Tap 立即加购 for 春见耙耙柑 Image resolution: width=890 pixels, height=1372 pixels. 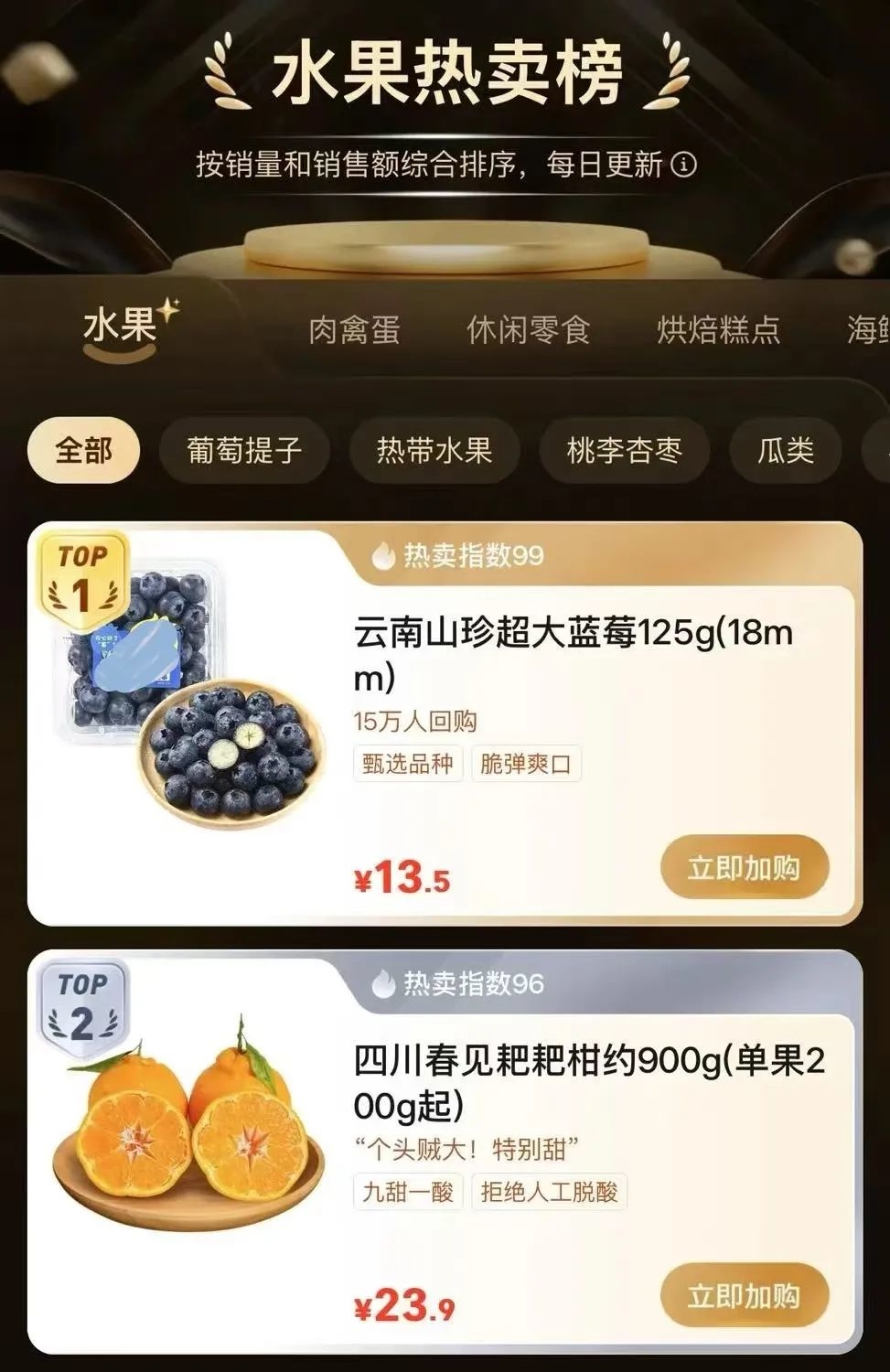click(745, 1295)
